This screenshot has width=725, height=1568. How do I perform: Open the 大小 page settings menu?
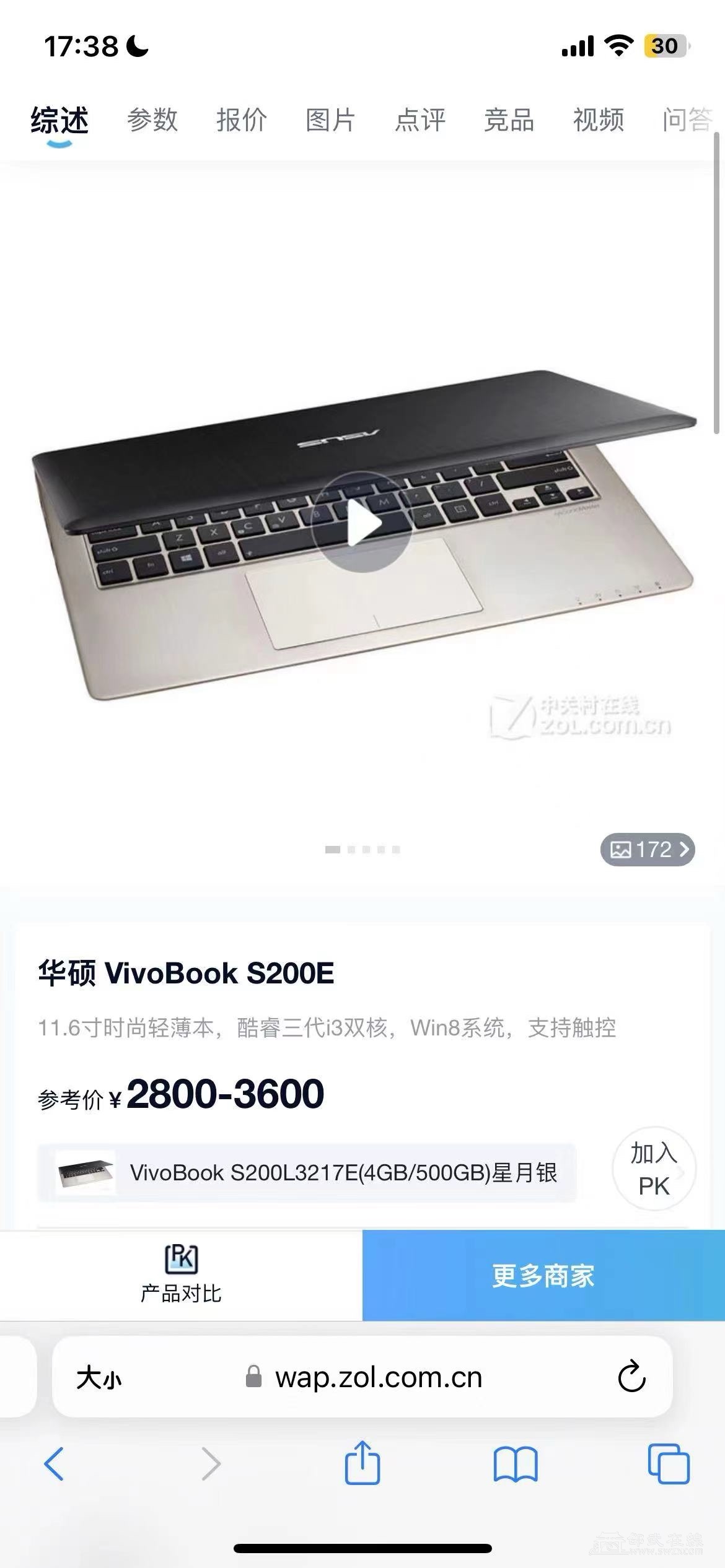click(99, 1378)
